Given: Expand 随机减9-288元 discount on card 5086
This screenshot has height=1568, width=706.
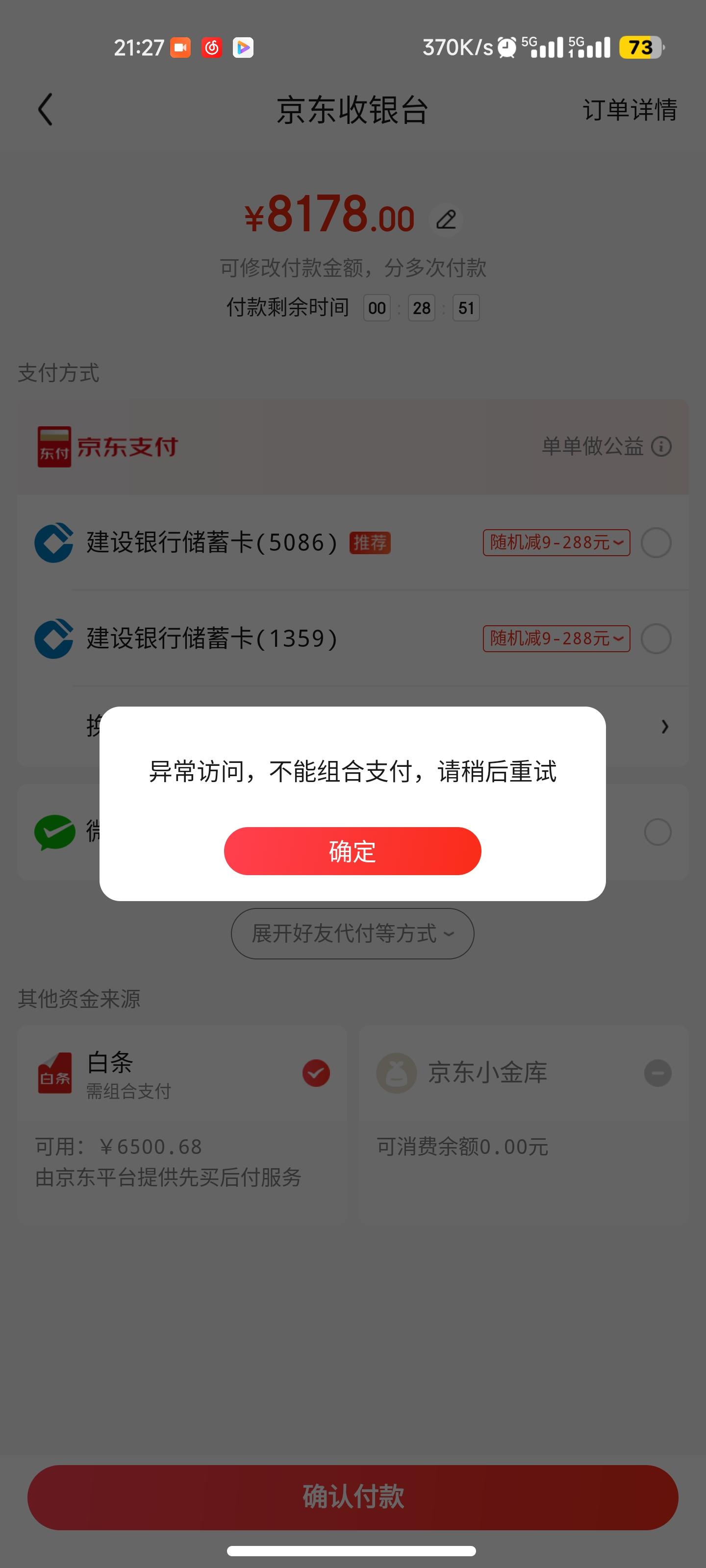Looking at the screenshot, I should [x=556, y=542].
